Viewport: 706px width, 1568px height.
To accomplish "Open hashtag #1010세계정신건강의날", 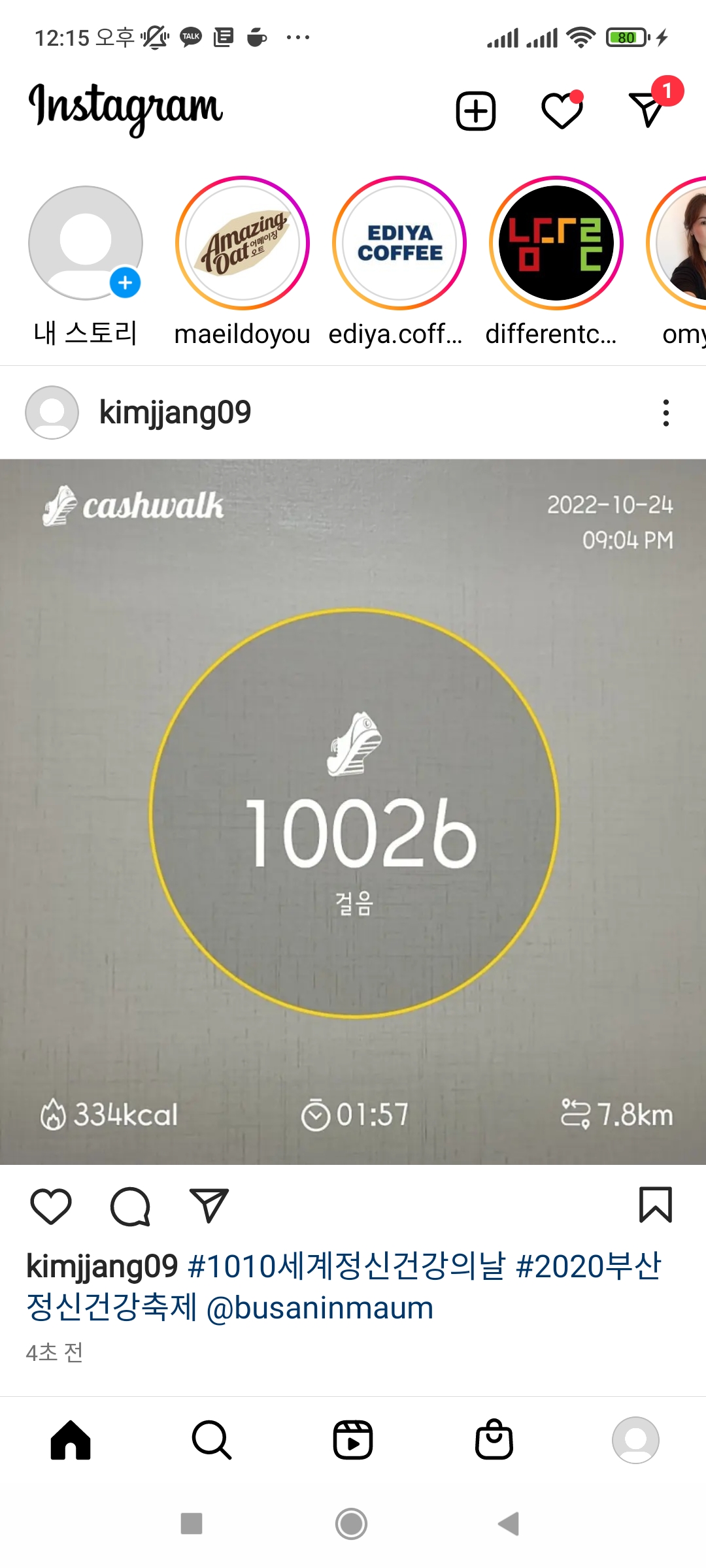I will point(346,1266).
